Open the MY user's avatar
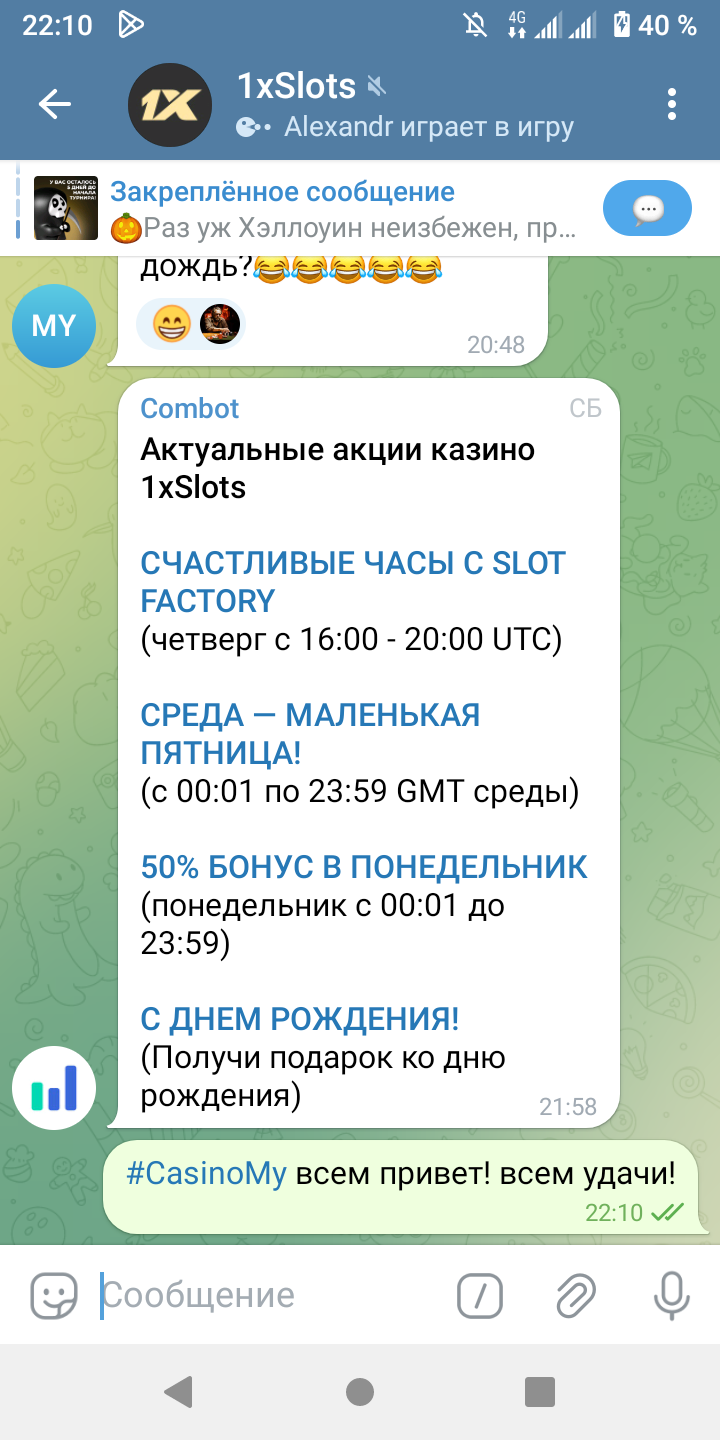Viewport: 720px width, 1440px height. click(54, 325)
